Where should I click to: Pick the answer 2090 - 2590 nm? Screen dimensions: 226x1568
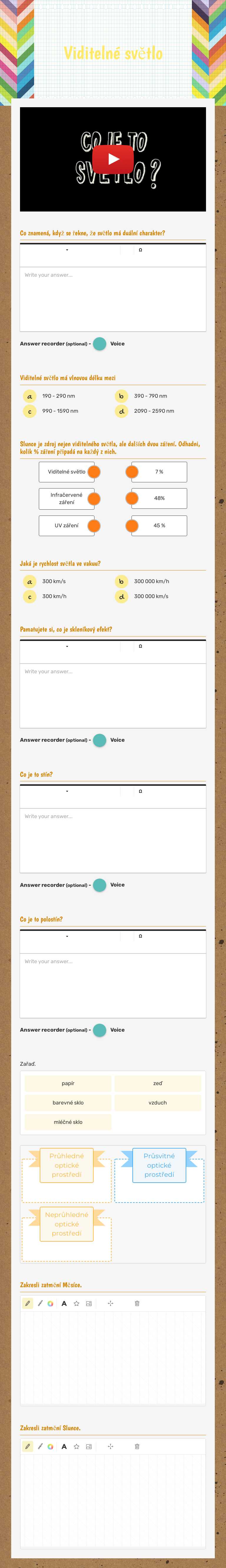[121, 412]
